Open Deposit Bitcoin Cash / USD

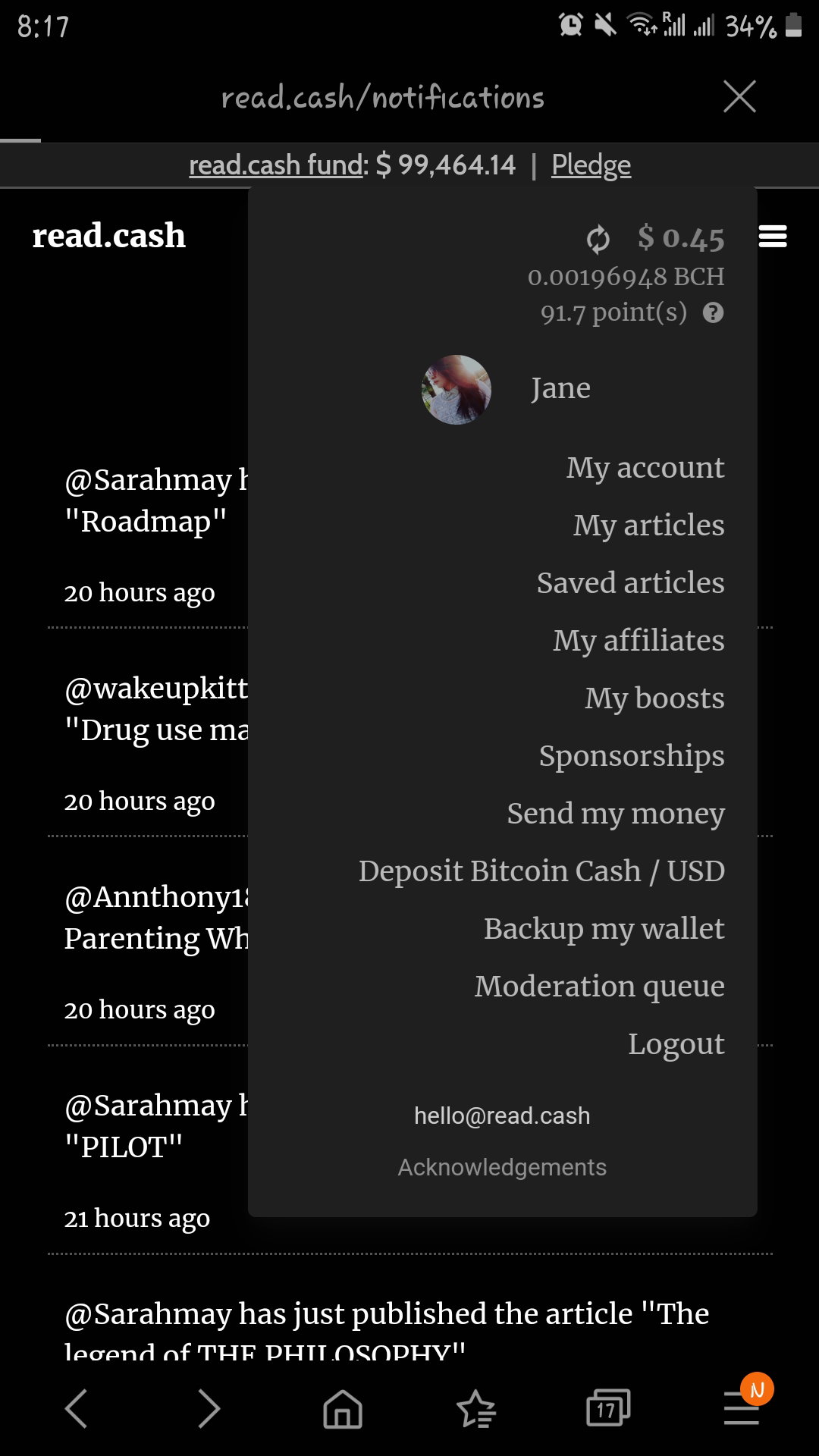(541, 871)
